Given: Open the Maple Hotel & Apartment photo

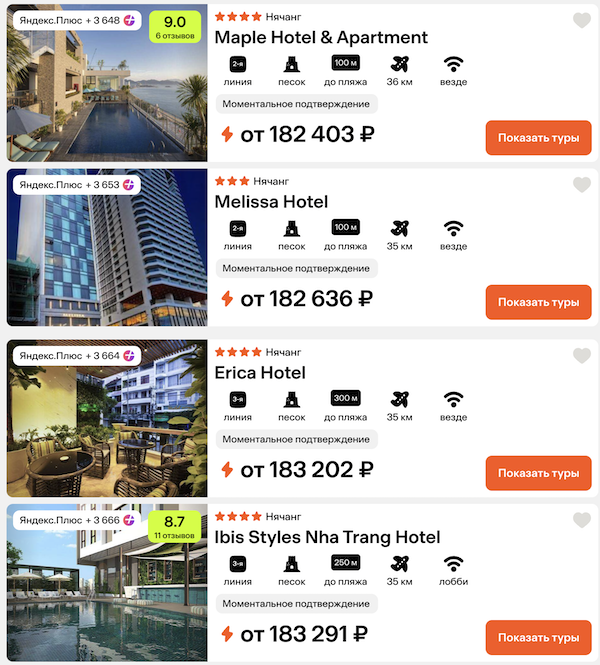Looking at the screenshot, I should pyautogui.click(x=107, y=95).
